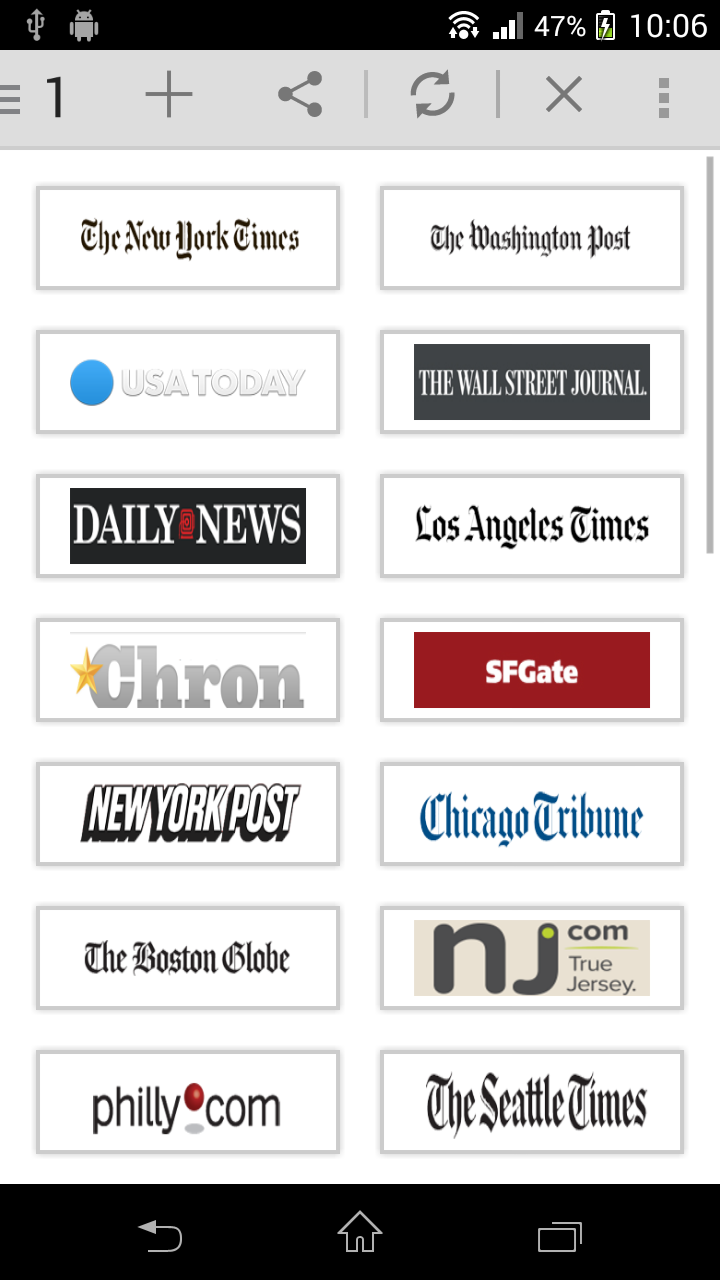Open the Chicago Tribune link
The width and height of the screenshot is (720, 1280).
[531, 814]
